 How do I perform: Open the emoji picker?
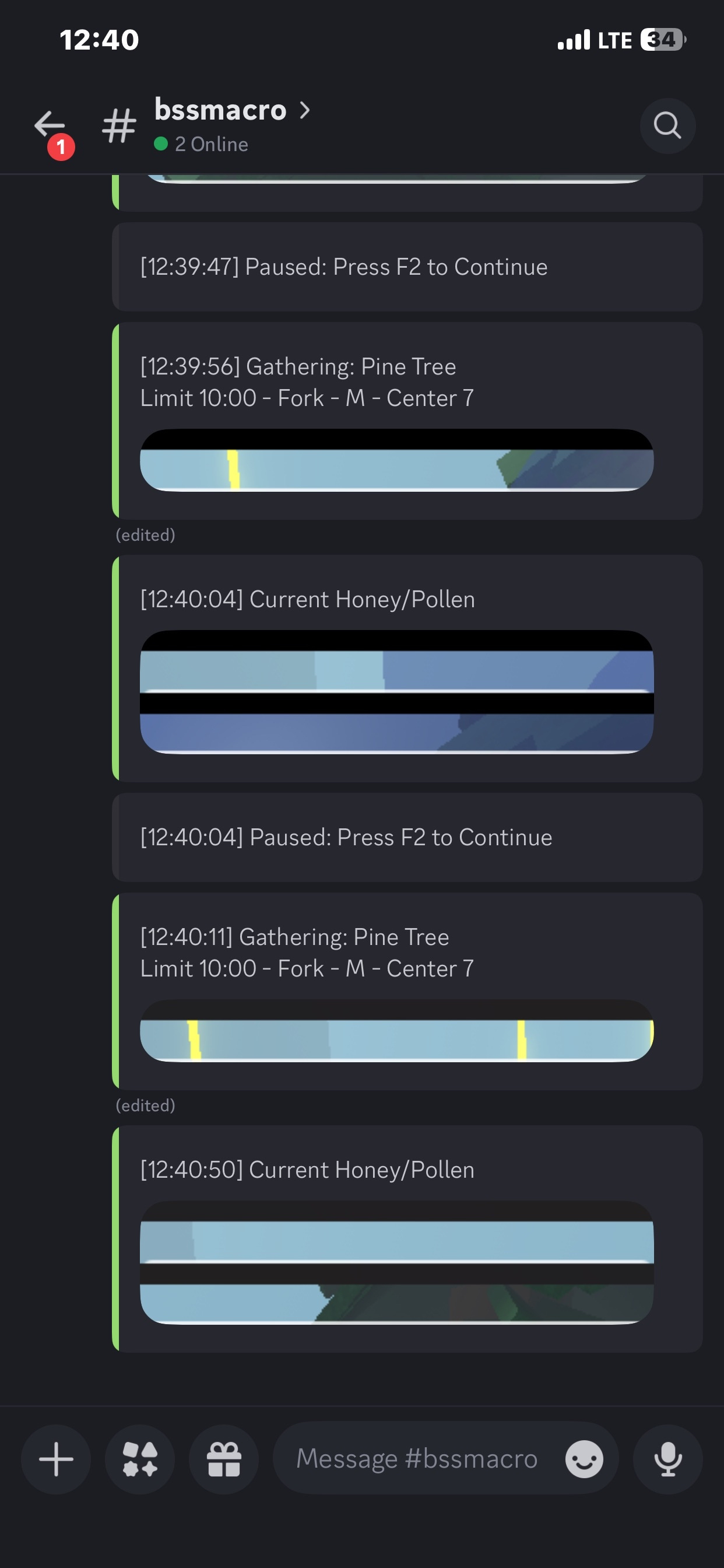(x=584, y=1459)
